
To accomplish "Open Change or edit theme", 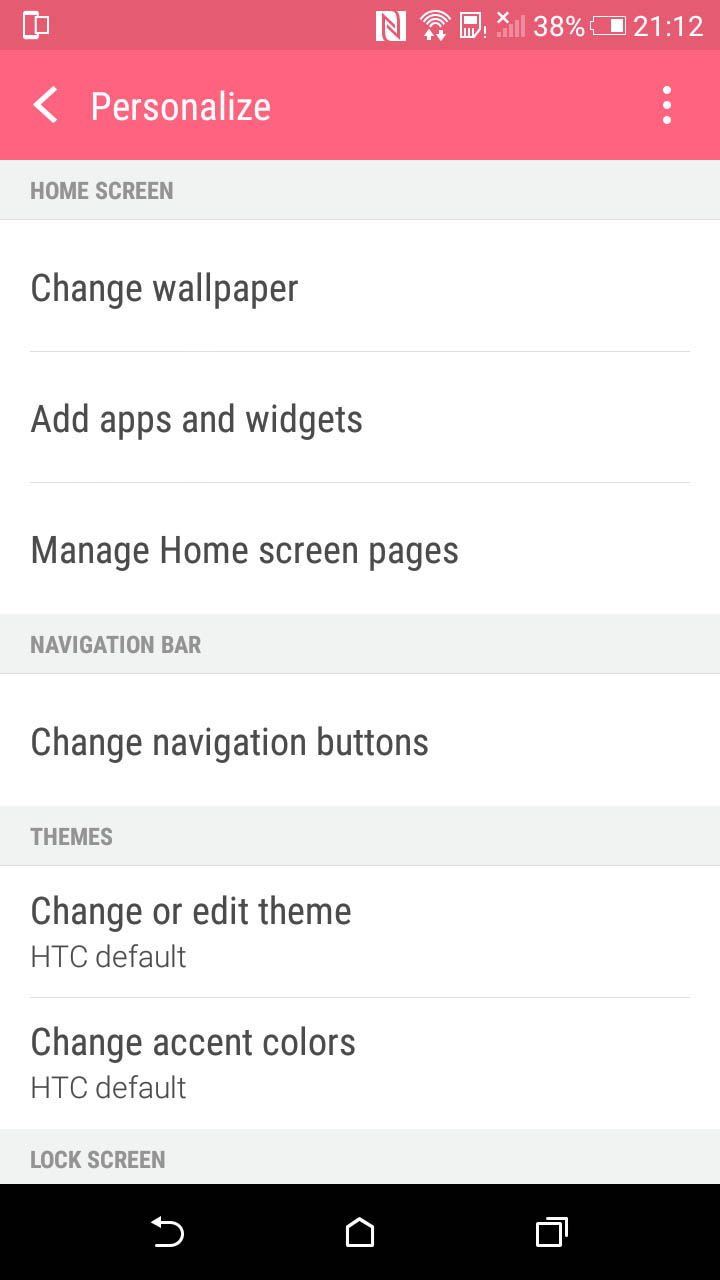I will (360, 932).
